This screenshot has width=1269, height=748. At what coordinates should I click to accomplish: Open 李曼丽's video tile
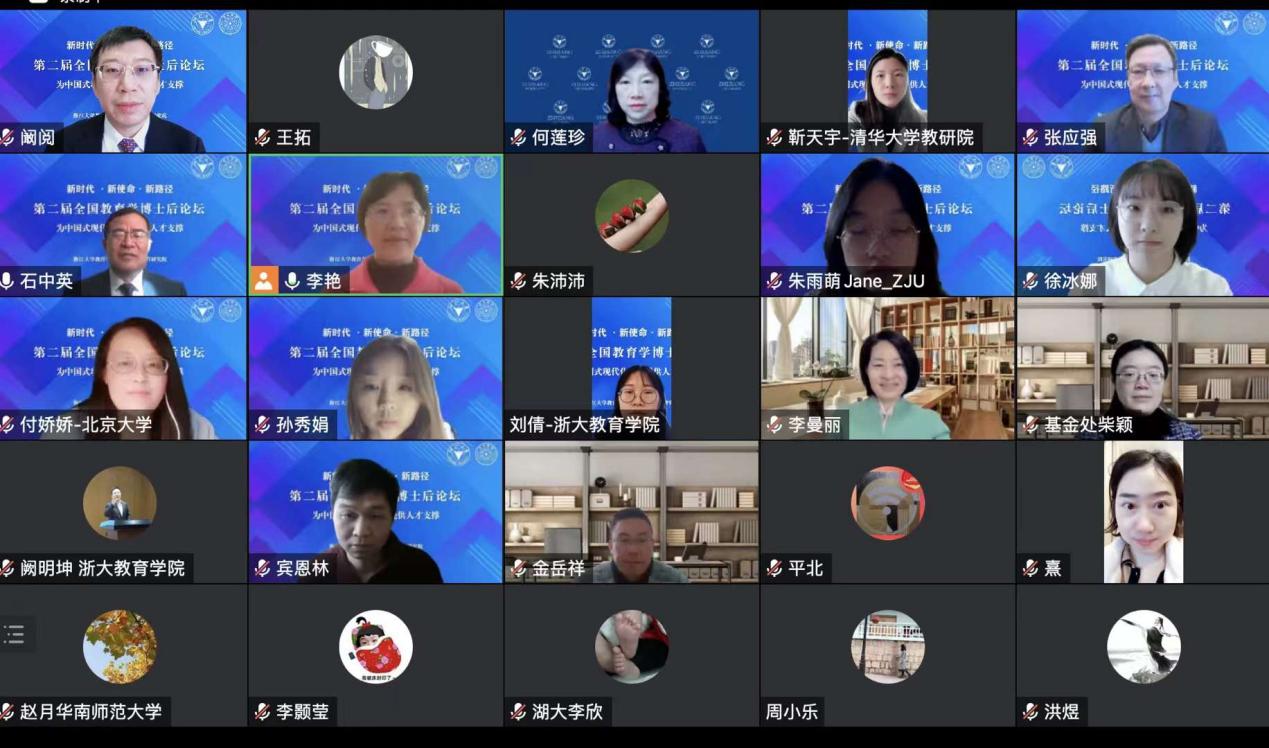887,368
